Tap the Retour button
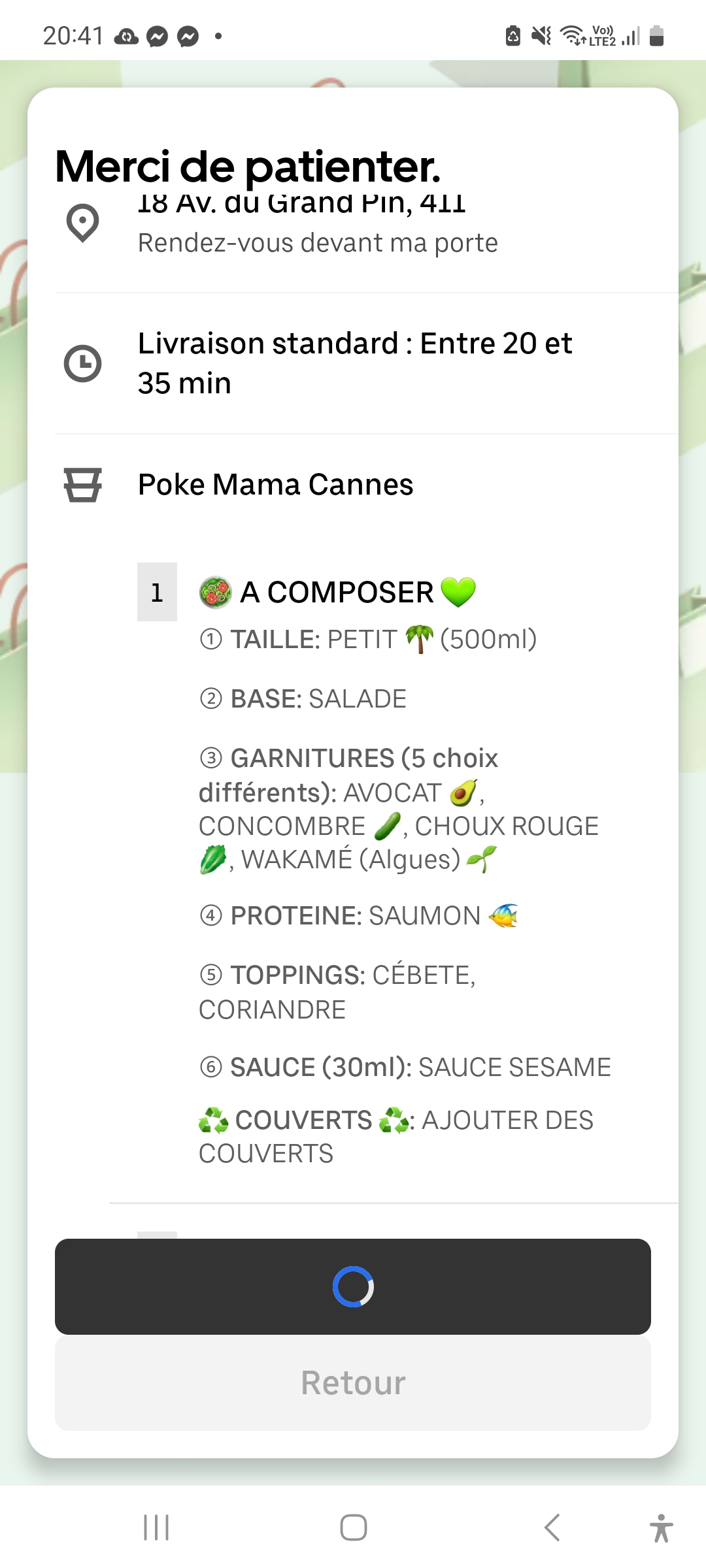Image resolution: width=706 pixels, height=1568 pixels. pos(353,1382)
